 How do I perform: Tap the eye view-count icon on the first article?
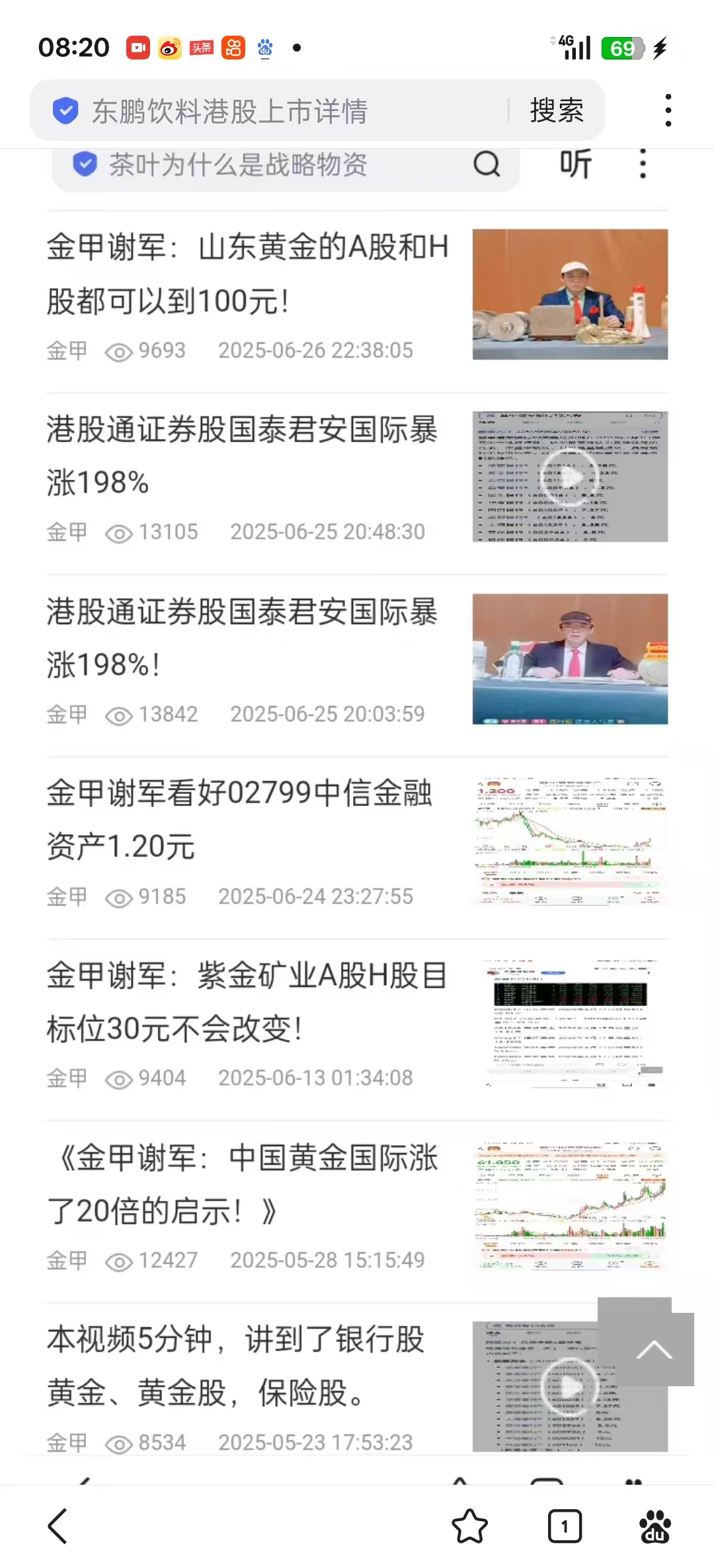pos(119,351)
